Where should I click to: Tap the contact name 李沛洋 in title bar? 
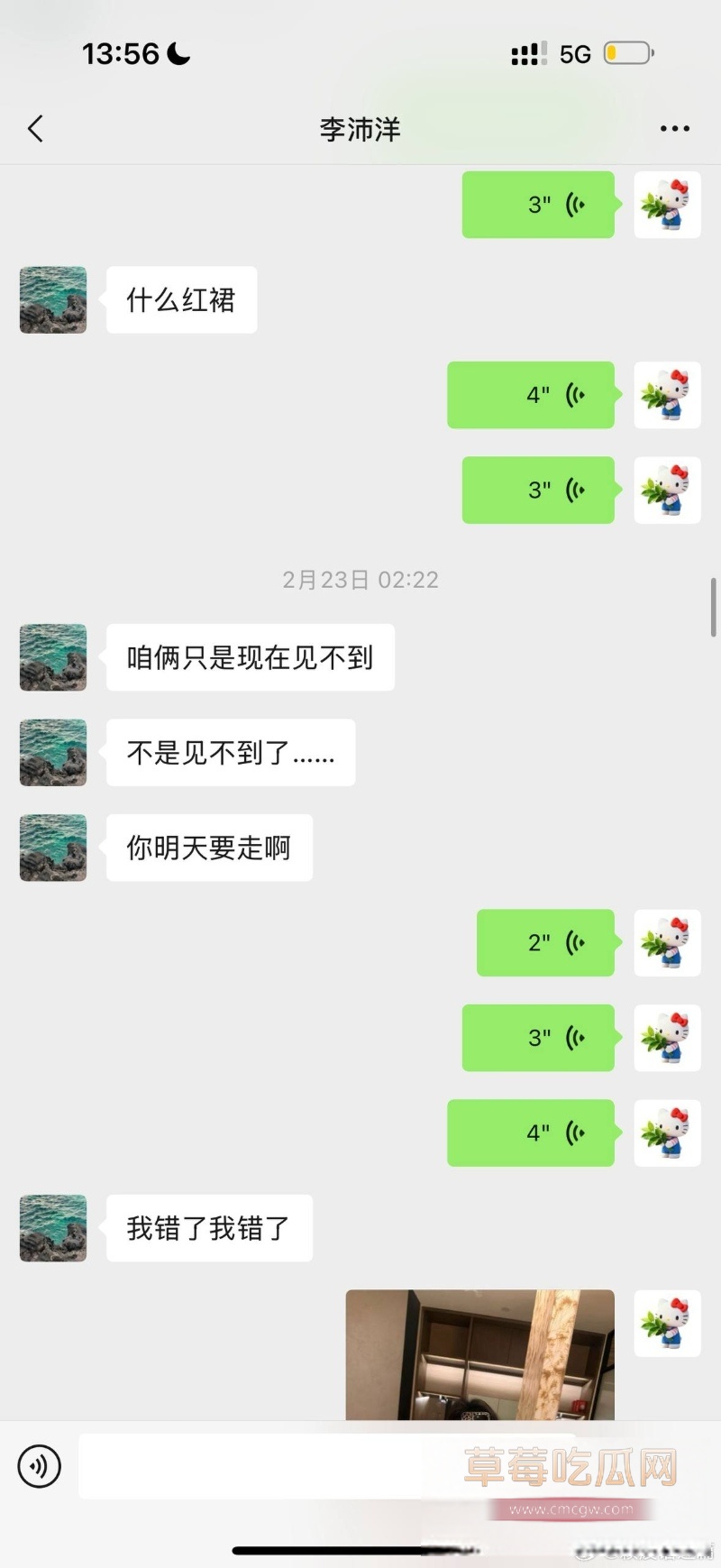pos(360,128)
